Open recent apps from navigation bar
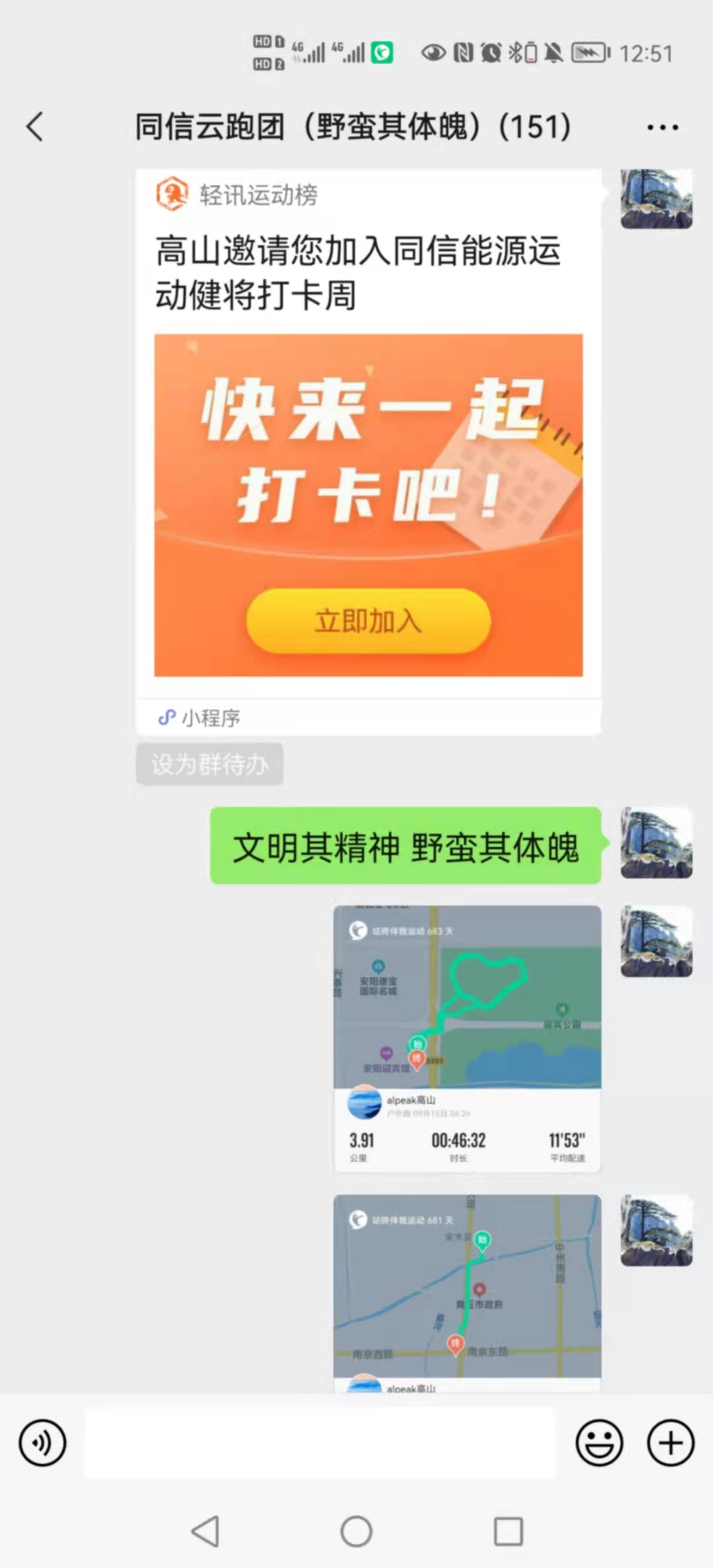This screenshot has height=1568, width=713. click(x=508, y=1531)
